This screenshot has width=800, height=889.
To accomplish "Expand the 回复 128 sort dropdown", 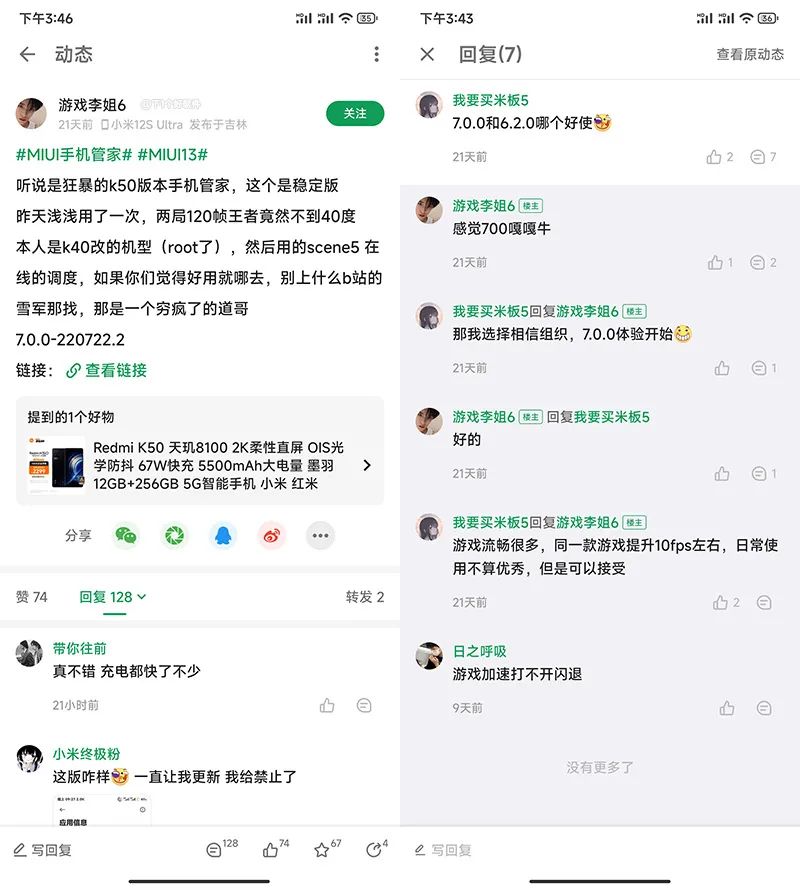I will 113,597.
